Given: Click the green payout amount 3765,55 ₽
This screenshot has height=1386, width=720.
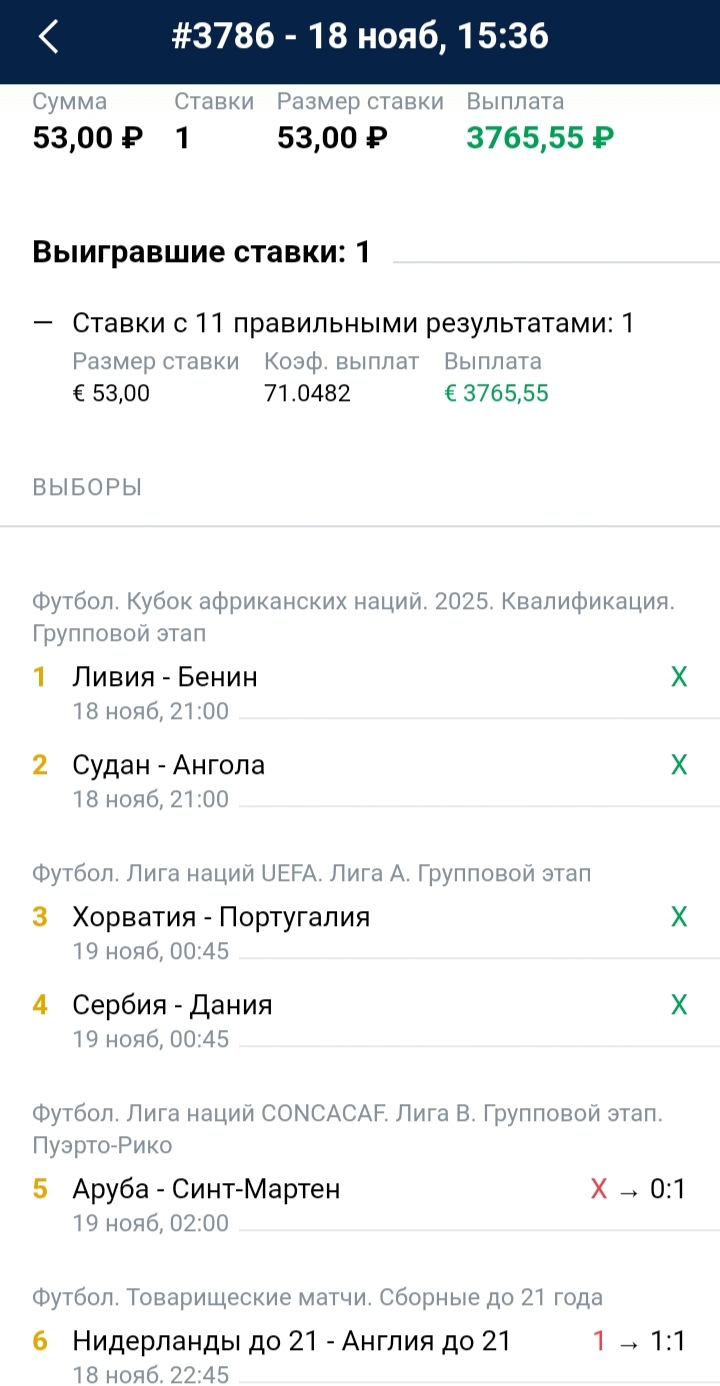Looking at the screenshot, I should (x=540, y=137).
